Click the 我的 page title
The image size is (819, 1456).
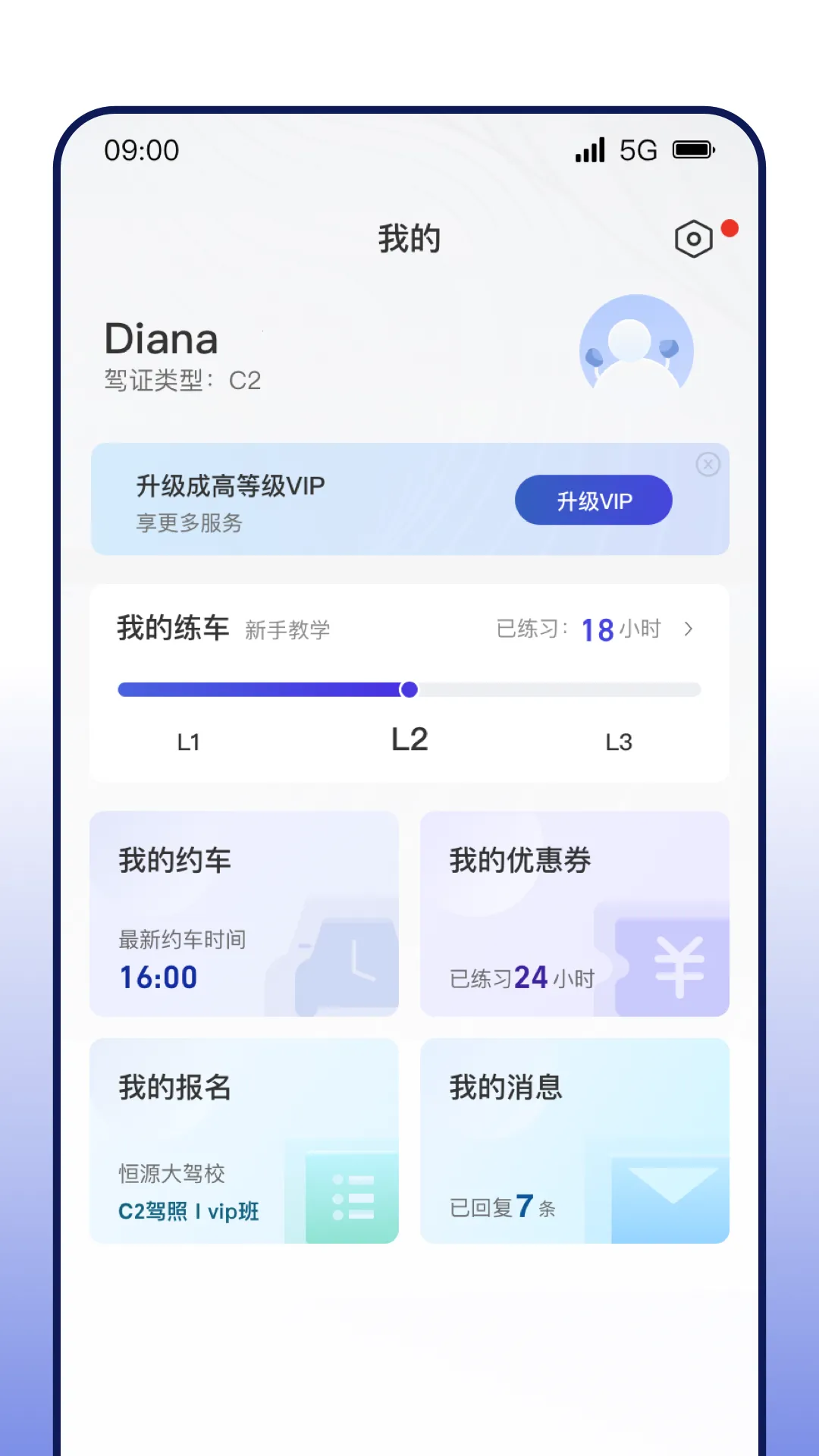tap(409, 237)
